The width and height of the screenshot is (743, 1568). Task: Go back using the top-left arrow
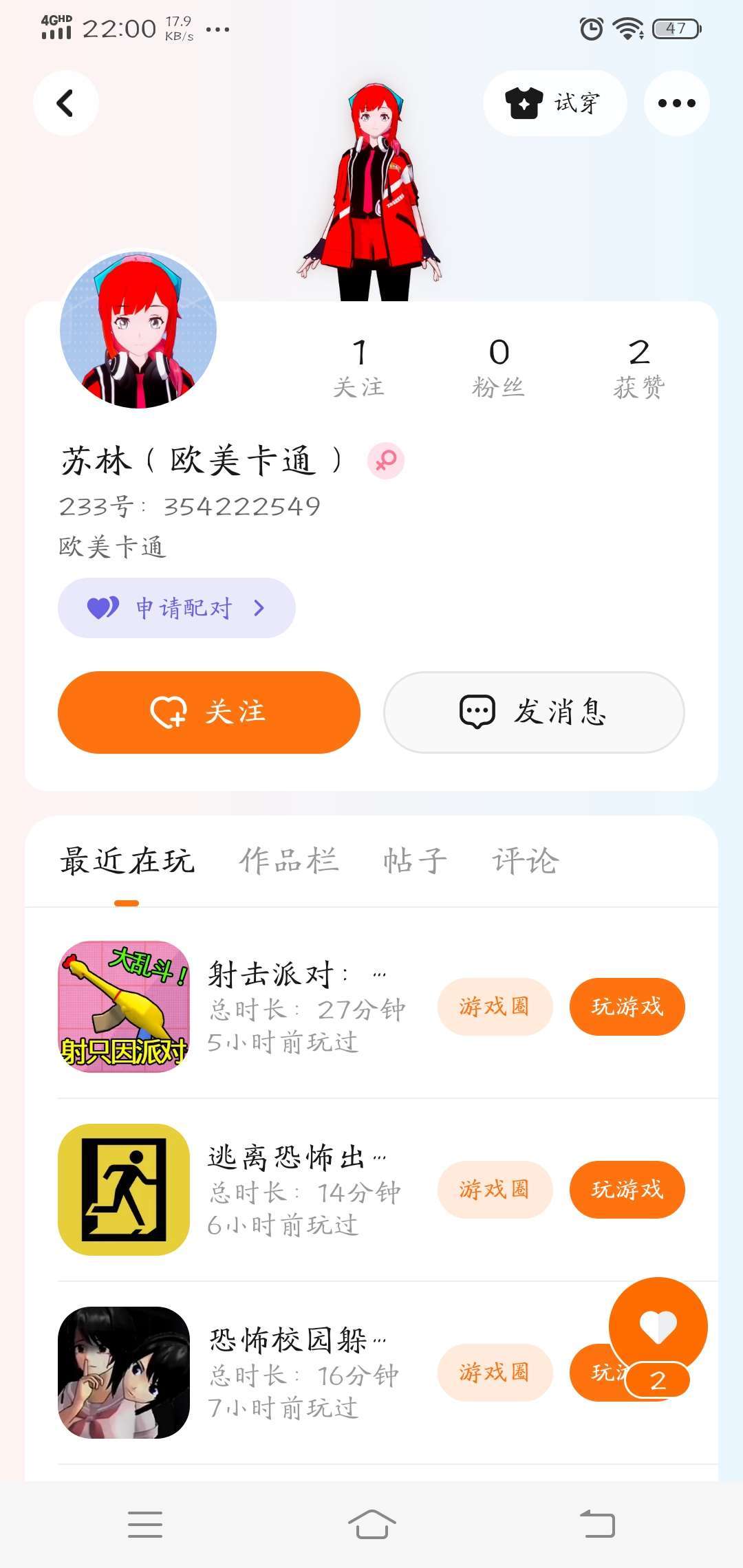click(65, 103)
